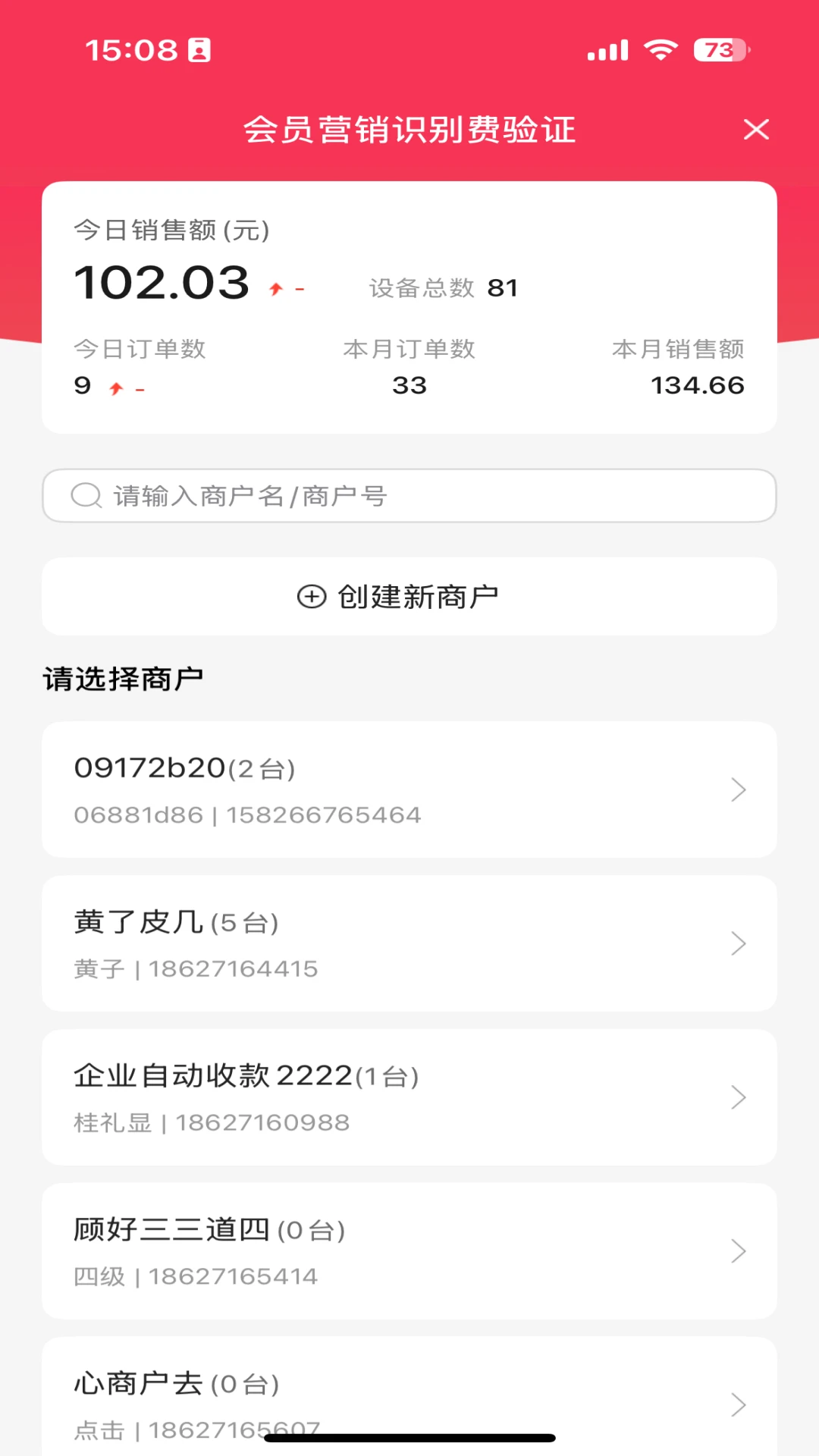Tap the upward trend arrow beside 102.03
The image size is (819, 1456).
coord(278,288)
